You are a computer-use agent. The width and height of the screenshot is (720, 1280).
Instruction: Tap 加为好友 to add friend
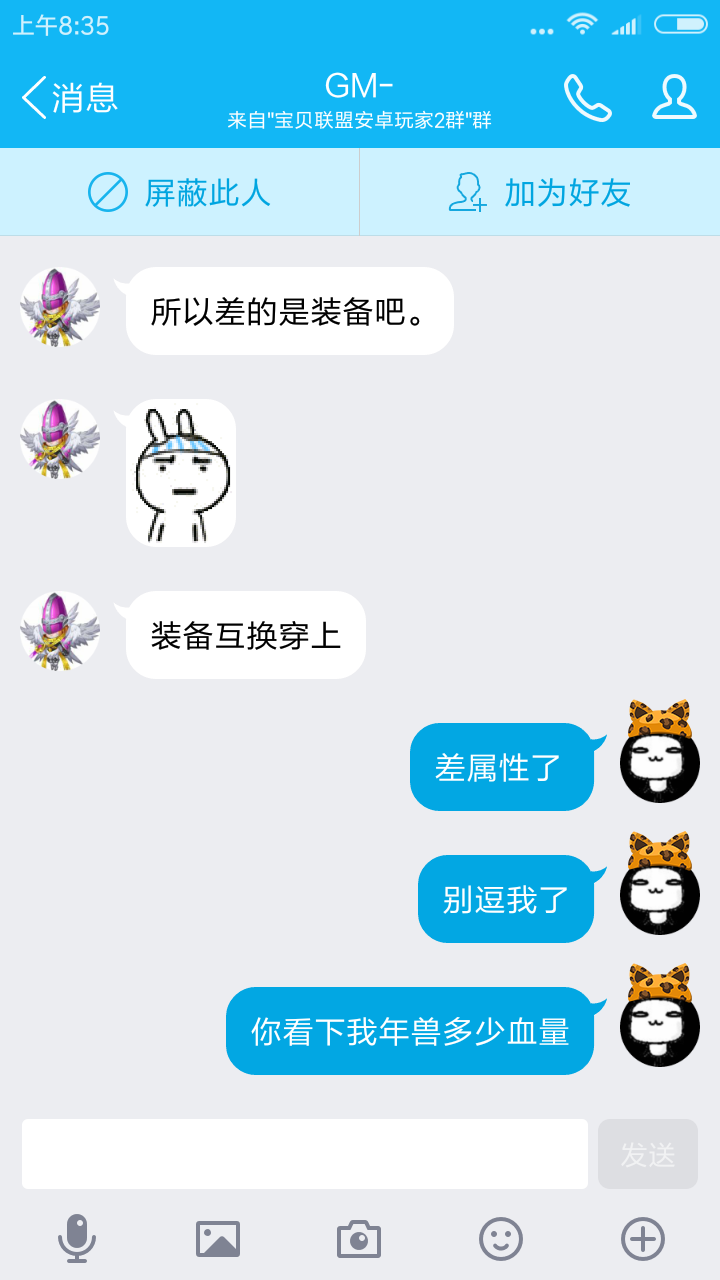(x=540, y=192)
